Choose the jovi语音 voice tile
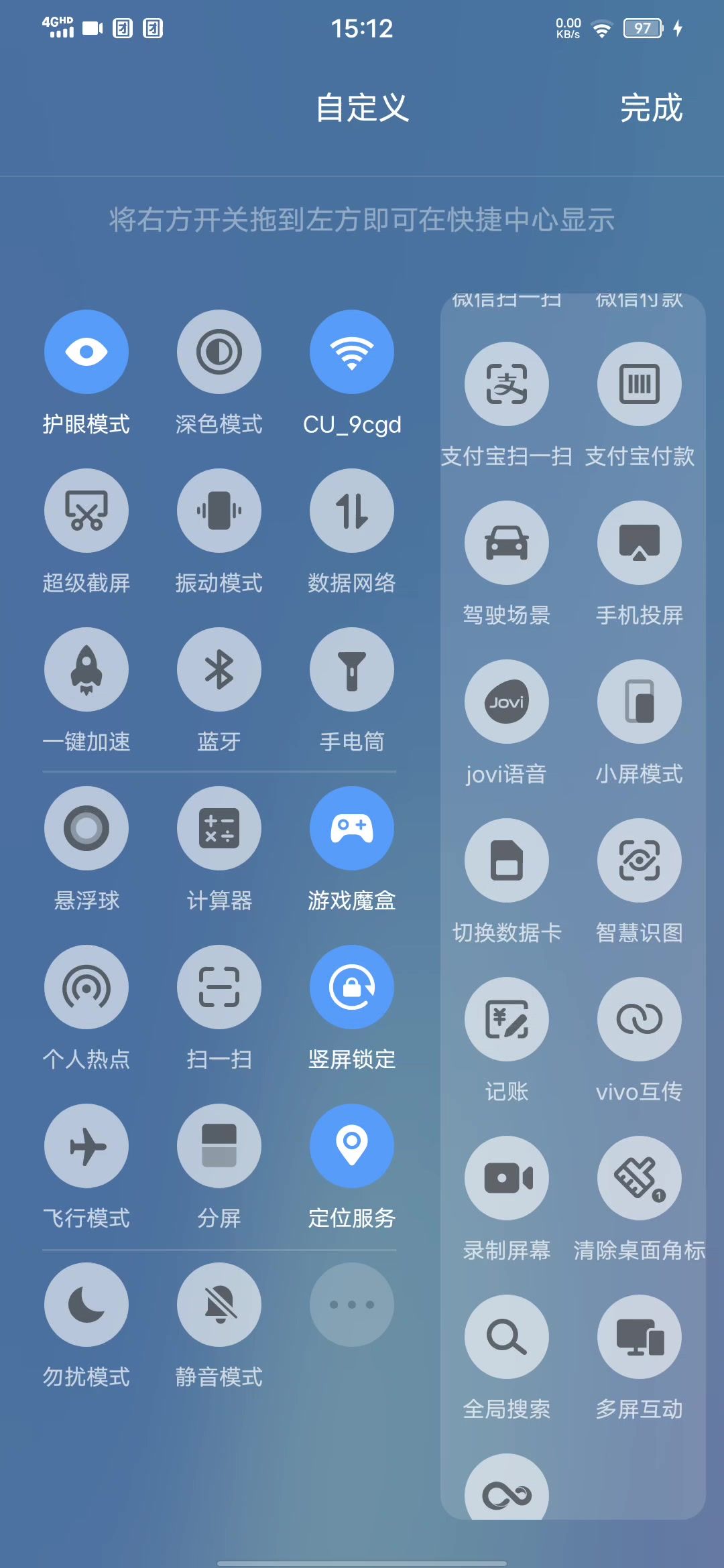This screenshot has width=724, height=1568. click(506, 702)
